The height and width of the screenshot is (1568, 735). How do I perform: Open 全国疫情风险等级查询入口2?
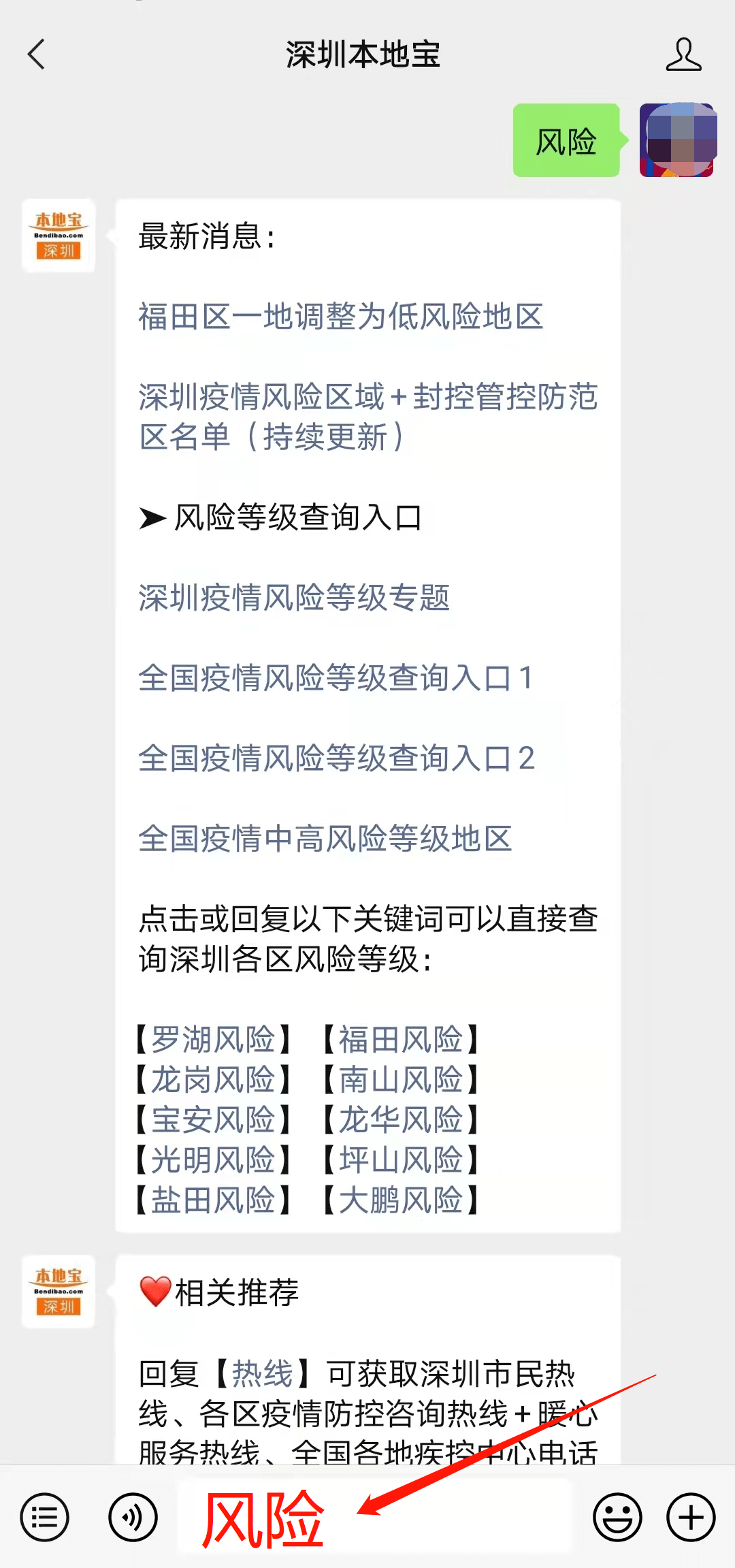tap(336, 758)
